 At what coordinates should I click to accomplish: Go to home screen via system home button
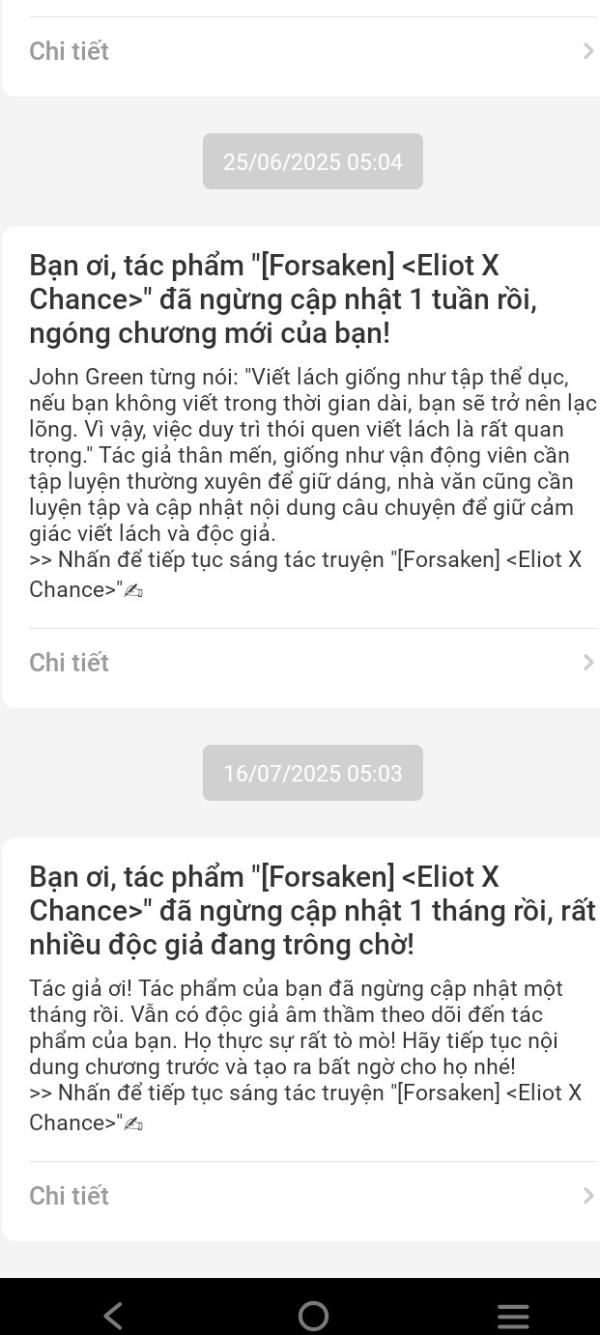[313, 1315]
